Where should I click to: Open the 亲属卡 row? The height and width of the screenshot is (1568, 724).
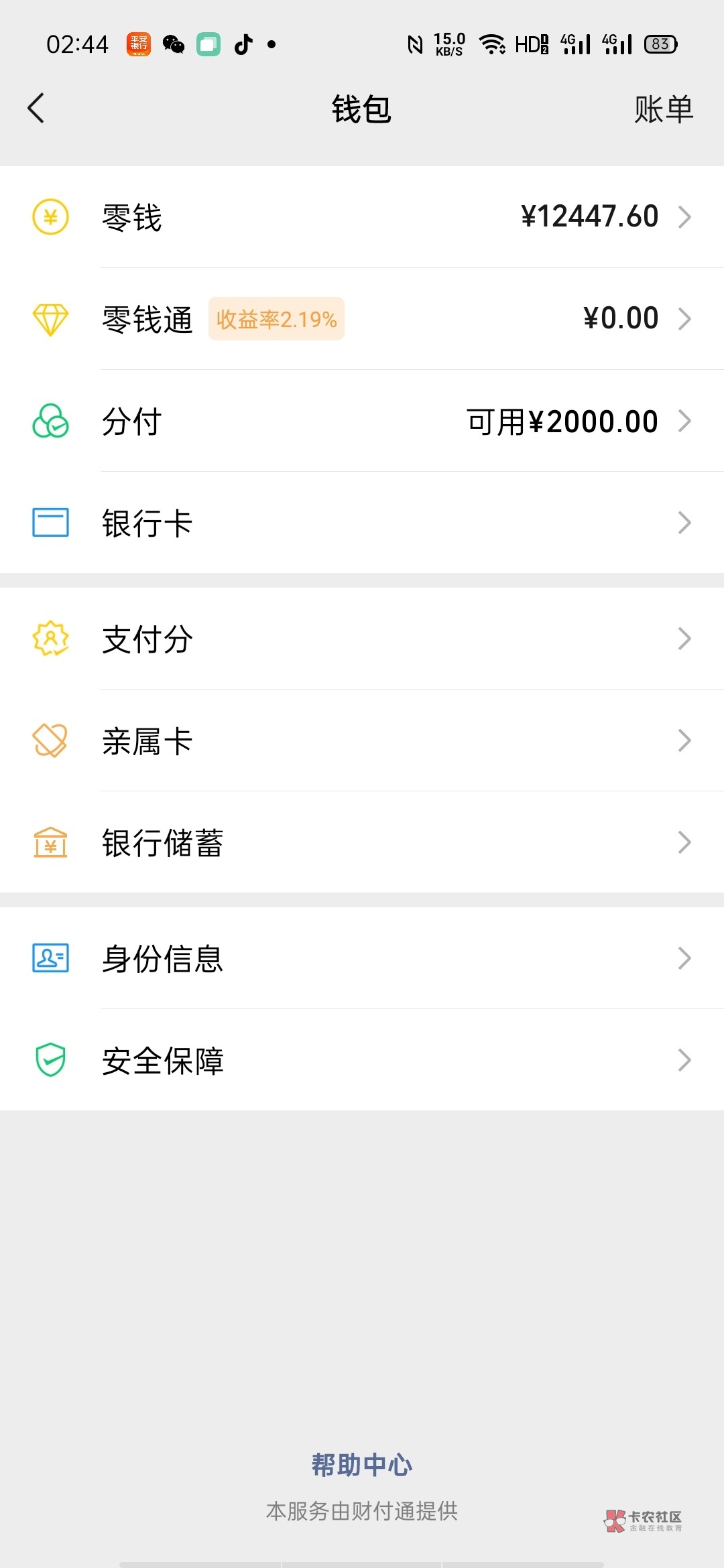362,740
